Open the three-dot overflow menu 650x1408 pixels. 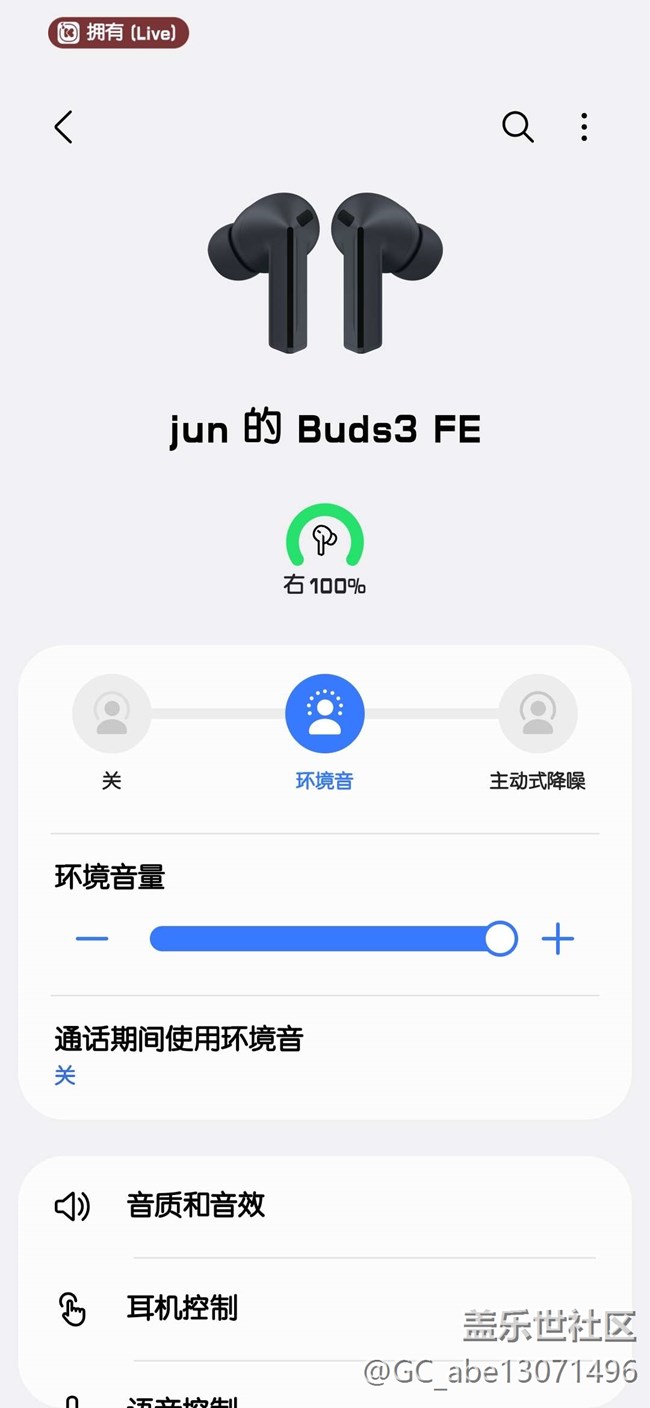click(584, 127)
